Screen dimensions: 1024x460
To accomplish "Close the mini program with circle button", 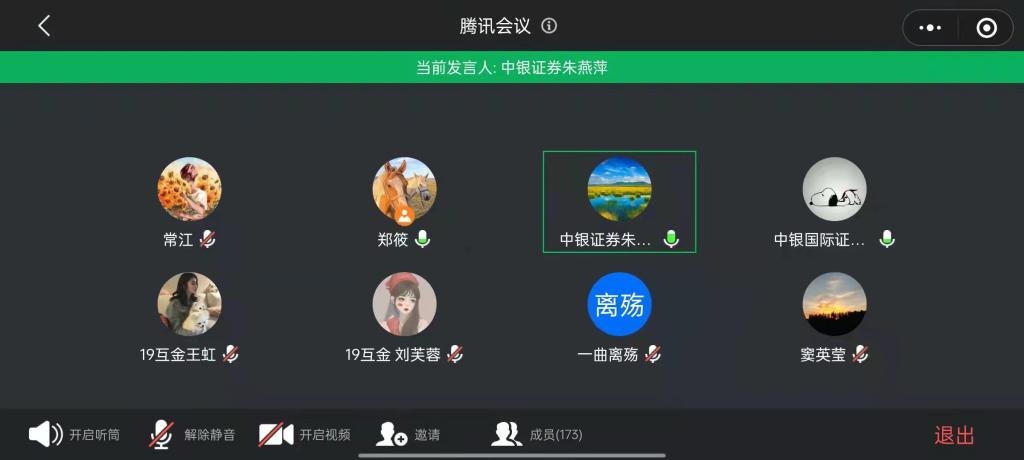I will 986,28.
